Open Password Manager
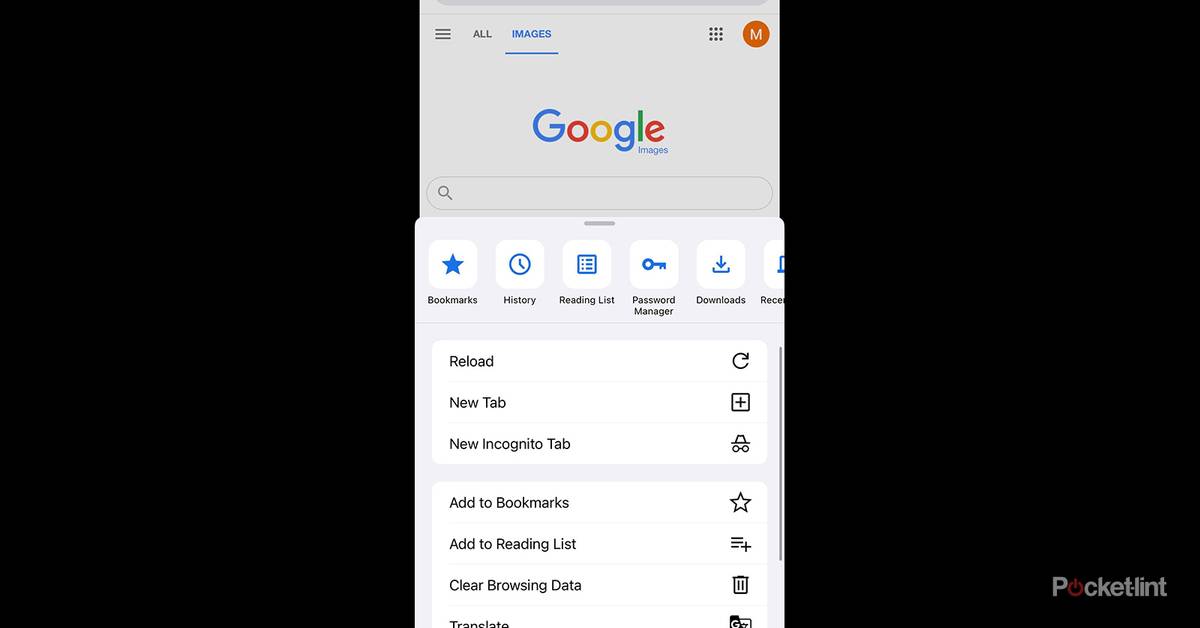The image size is (1200, 628). (654, 265)
